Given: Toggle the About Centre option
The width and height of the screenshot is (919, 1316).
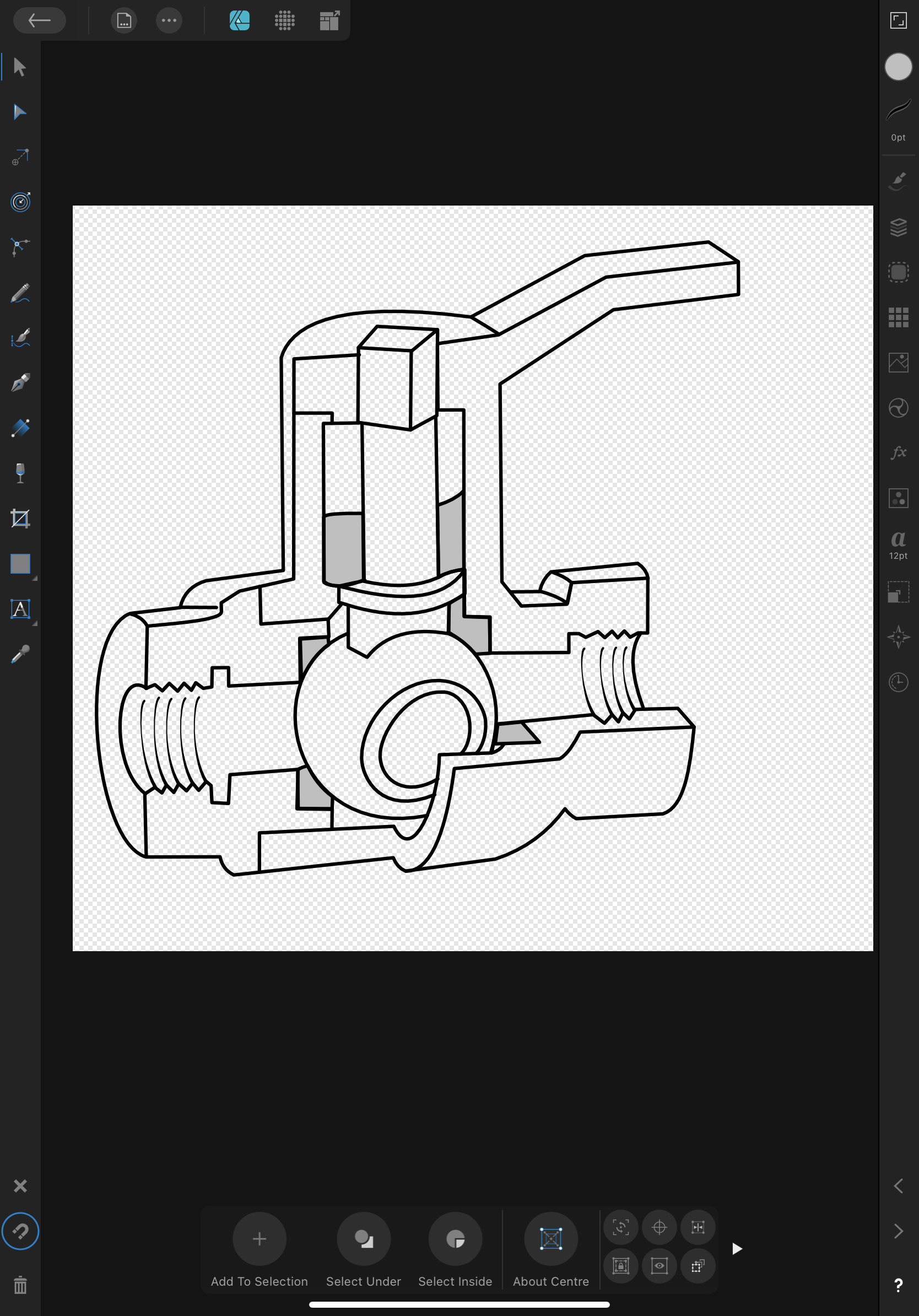Looking at the screenshot, I should click(x=550, y=1239).
